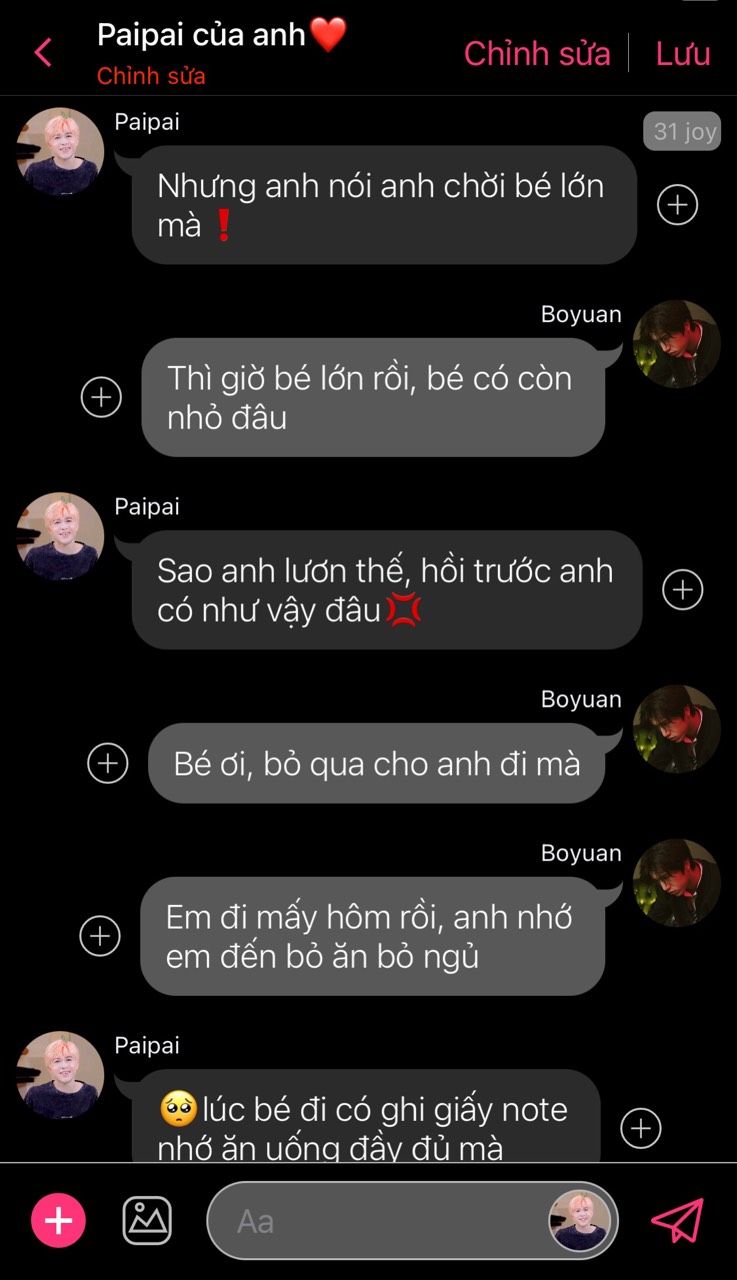
Task: Open Boyuan's avatar on "Bé ơi" message
Action: (x=677, y=729)
